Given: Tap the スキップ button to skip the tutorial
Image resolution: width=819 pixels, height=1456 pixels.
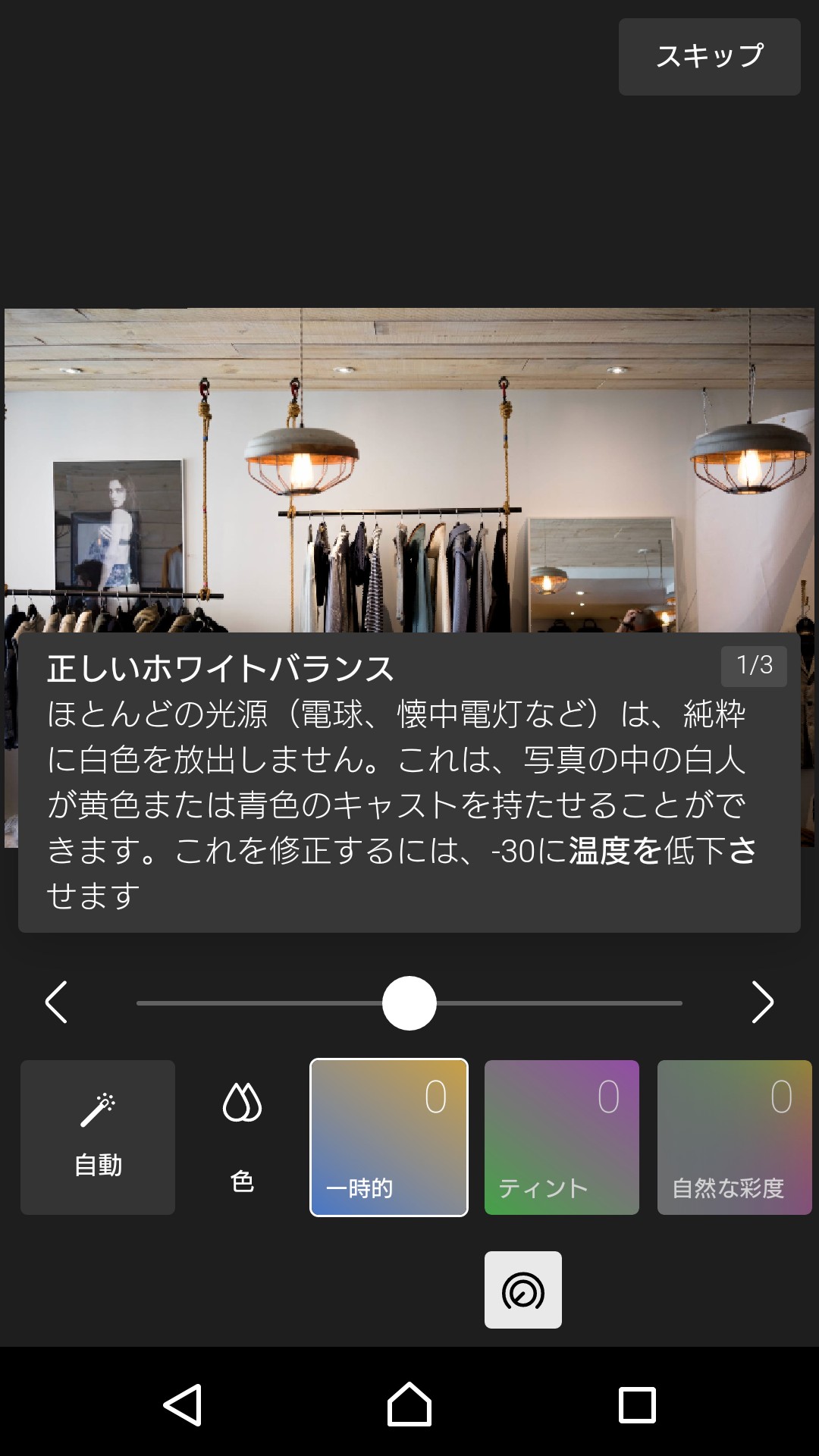Looking at the screenshot, I should [x=709, y=57].
